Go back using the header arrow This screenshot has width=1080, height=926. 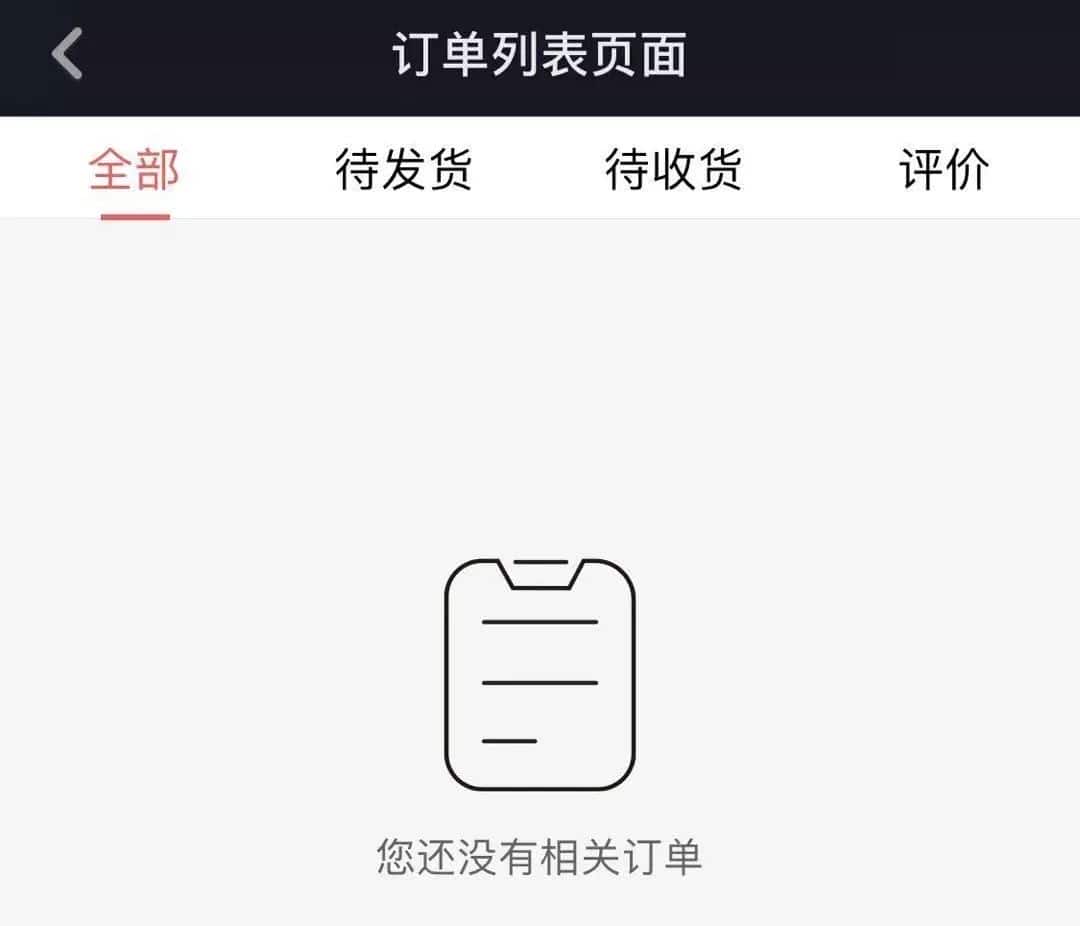tap(67, 54)
